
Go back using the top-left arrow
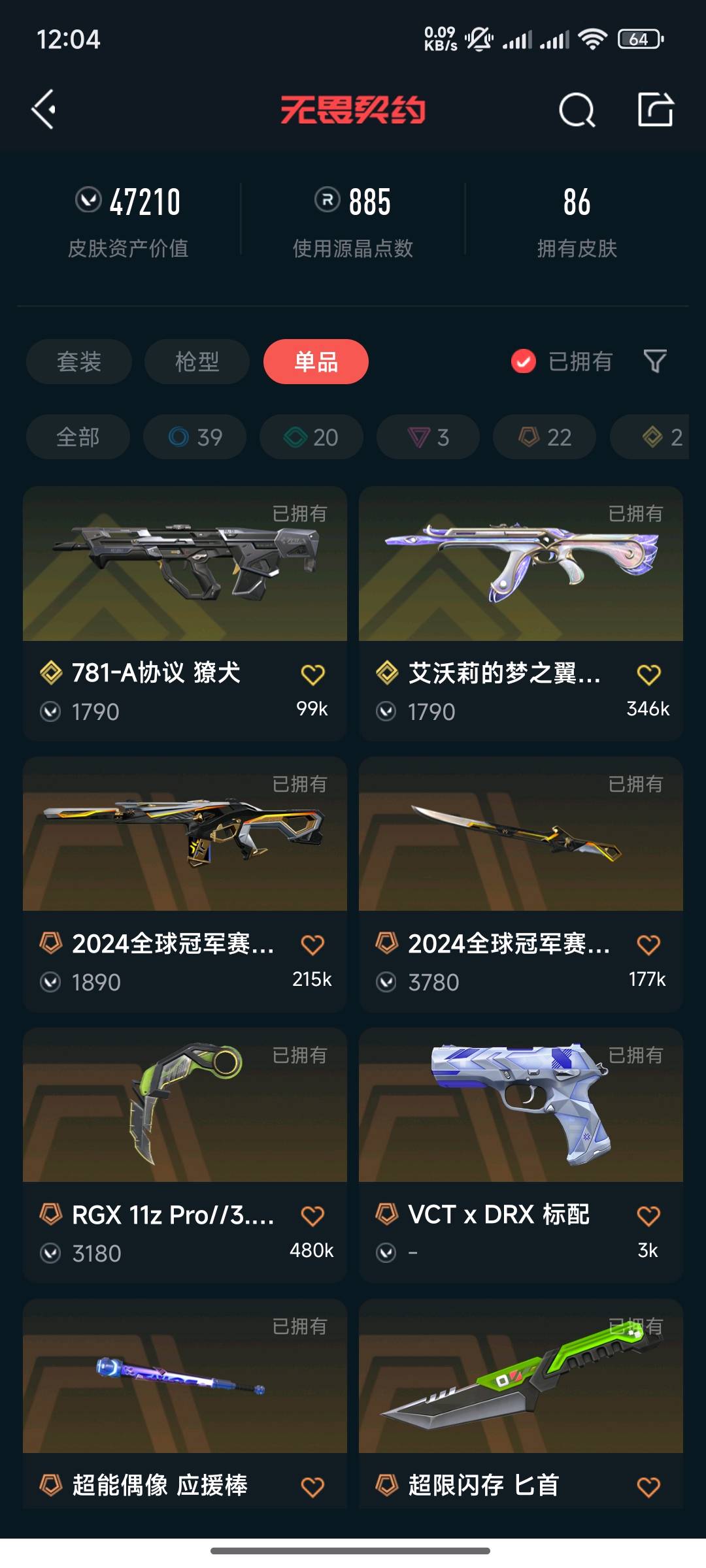44,109
